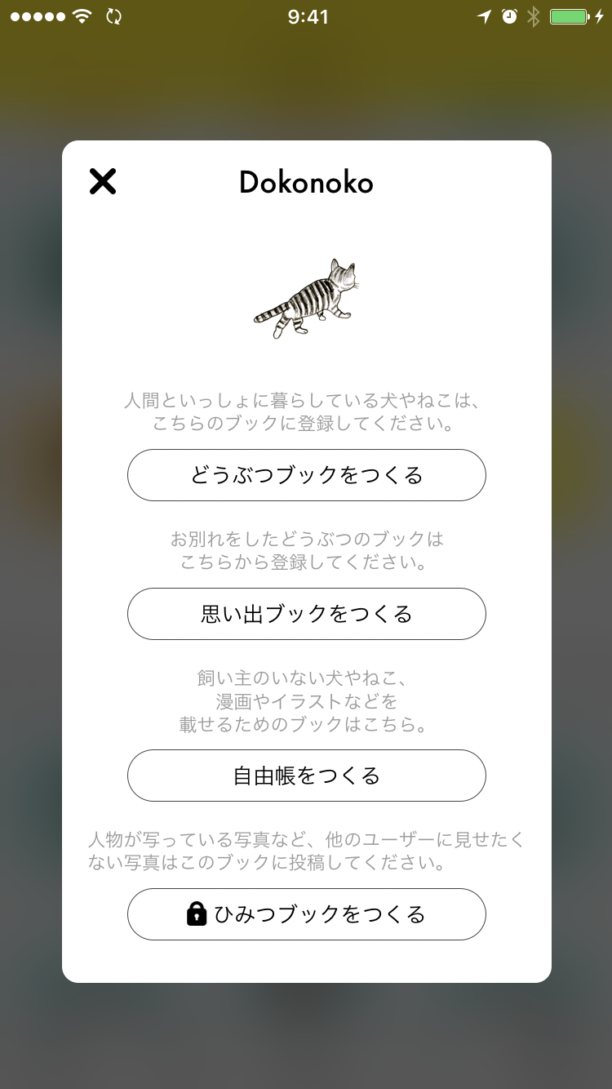Tap どうぶつブックをつくる button
The height and width of the screenshot is (1089, 612).
(x=306, y=475)
